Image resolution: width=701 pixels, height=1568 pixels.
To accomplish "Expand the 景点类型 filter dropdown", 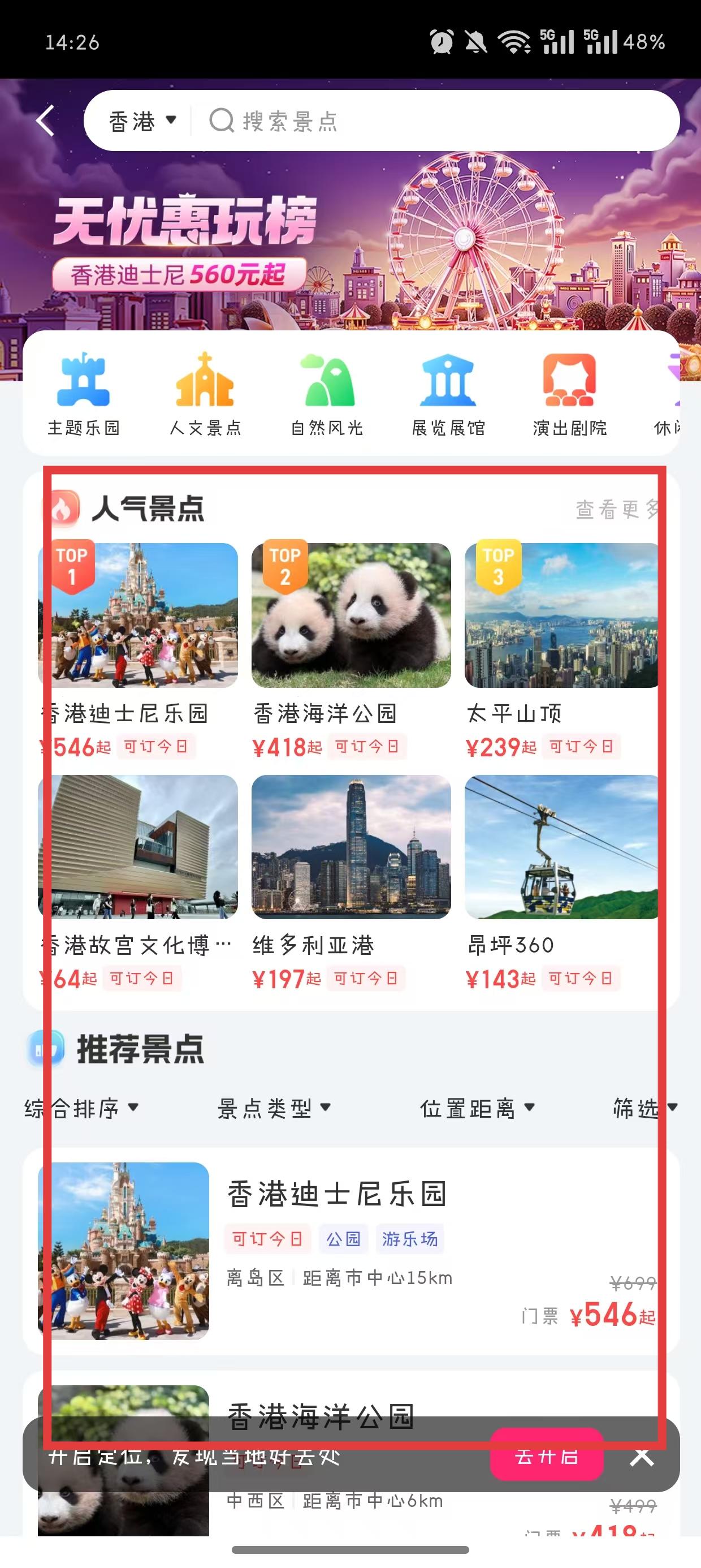I will 274,1108.
